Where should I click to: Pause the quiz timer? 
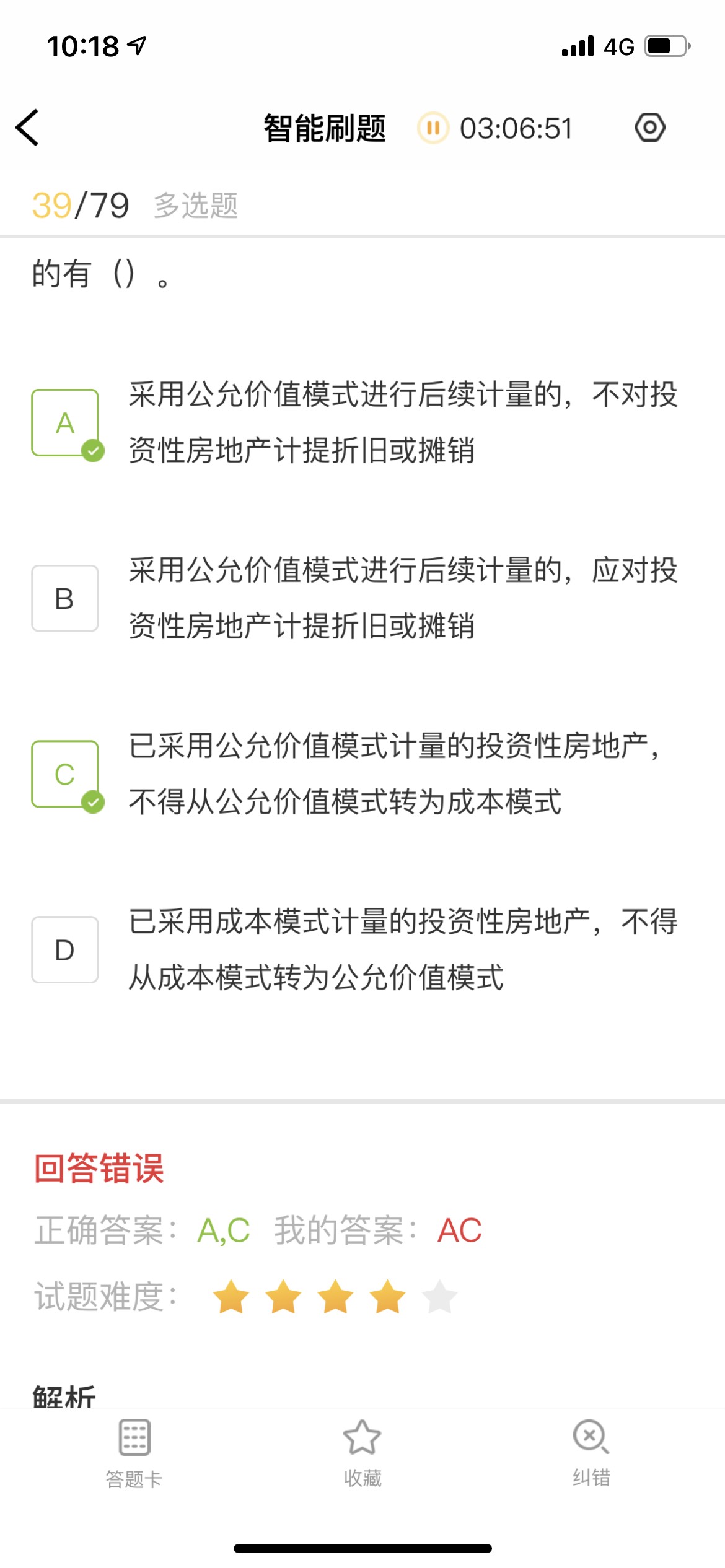[433, 128]
